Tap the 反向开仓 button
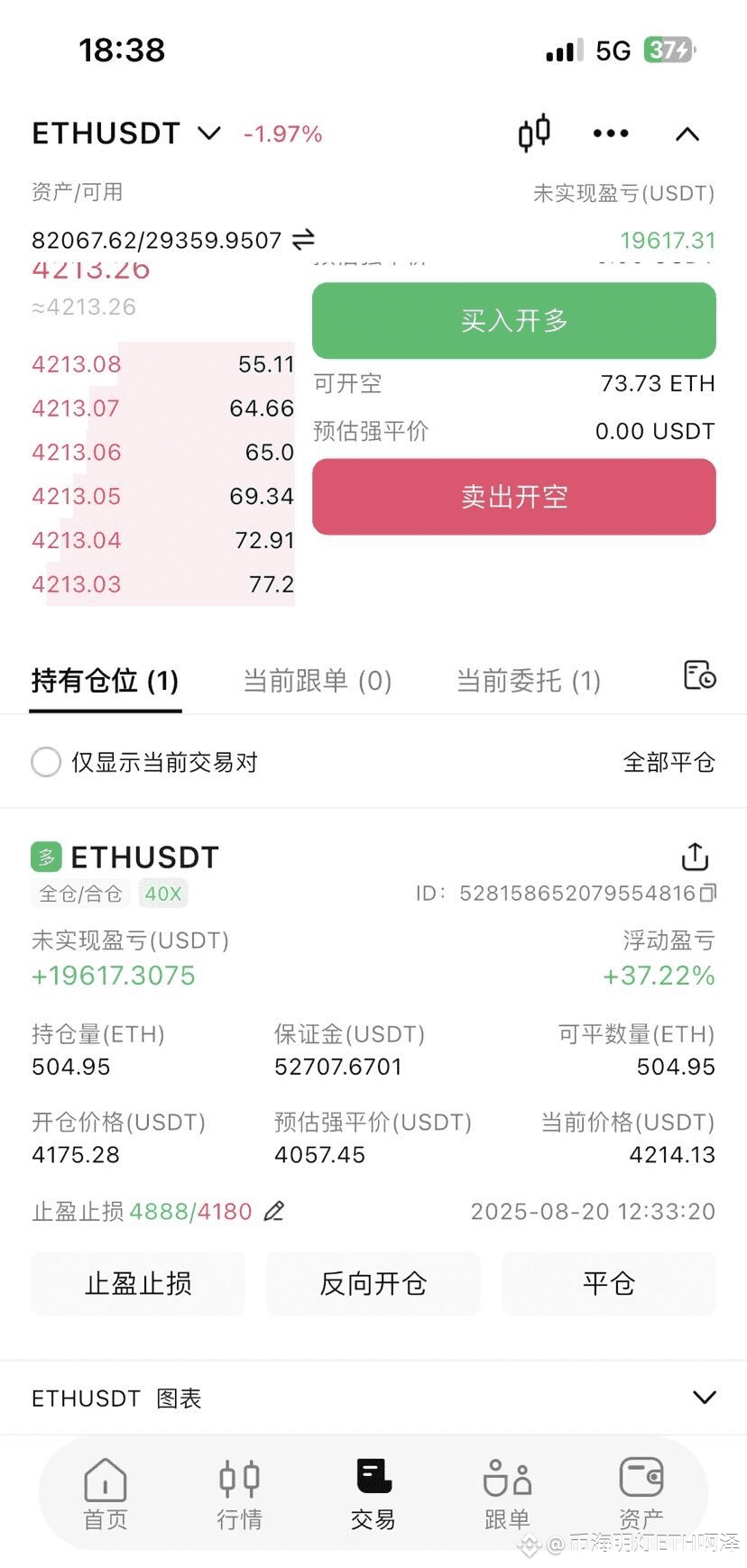Image resolution: width=747 pixels, height=1568 pixels. click(373, 1283)
